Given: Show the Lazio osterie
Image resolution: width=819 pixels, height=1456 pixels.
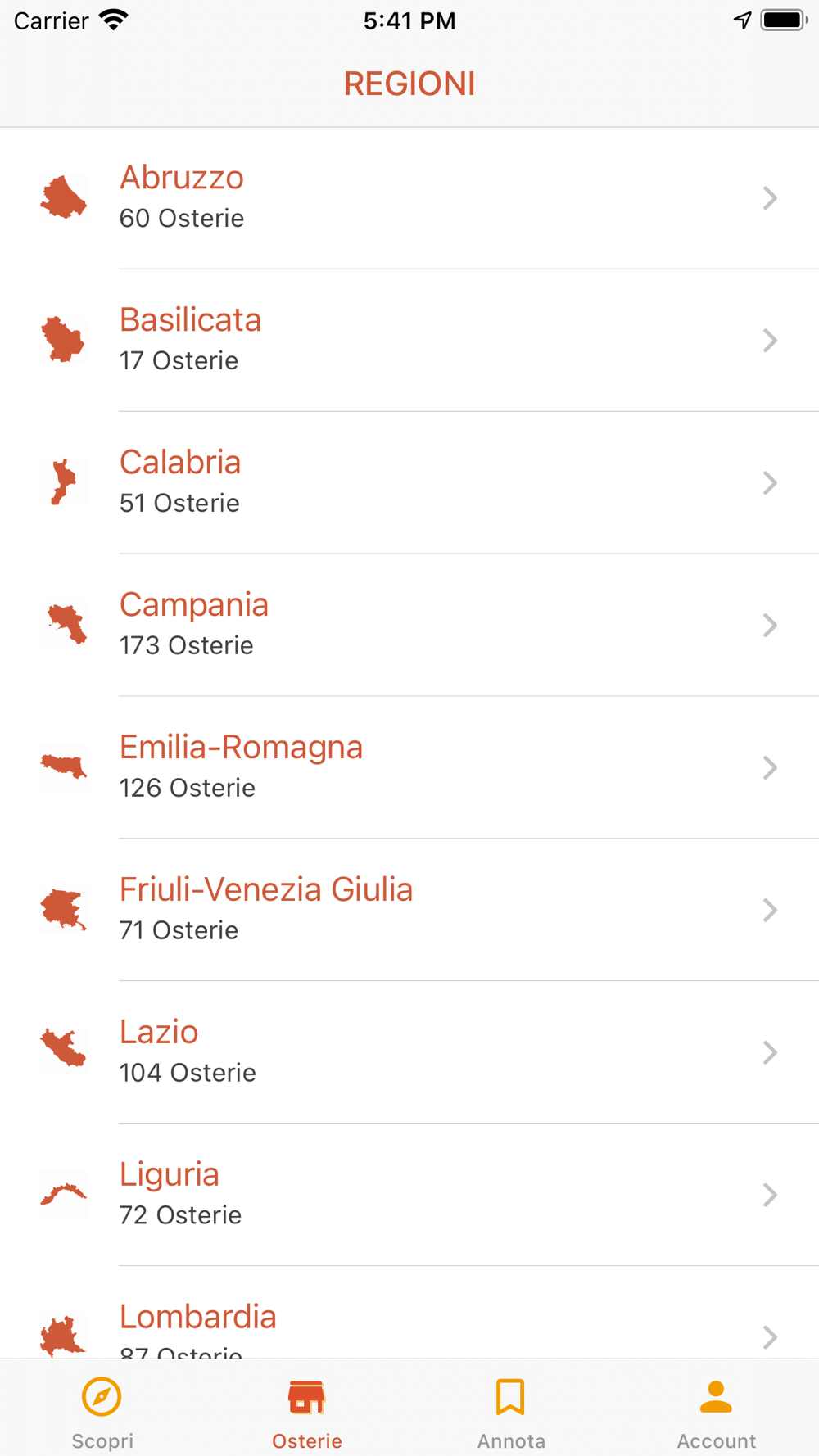Looking at the screenshot, I should [x=409, y=1052].
